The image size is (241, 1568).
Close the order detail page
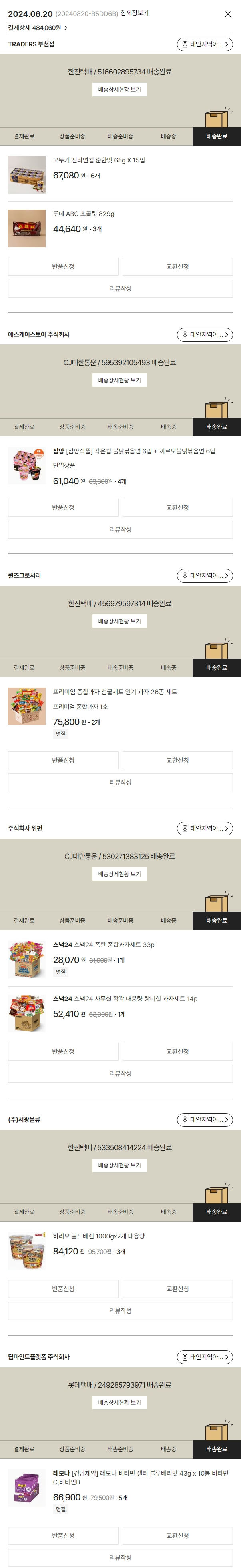coord(228,14)
